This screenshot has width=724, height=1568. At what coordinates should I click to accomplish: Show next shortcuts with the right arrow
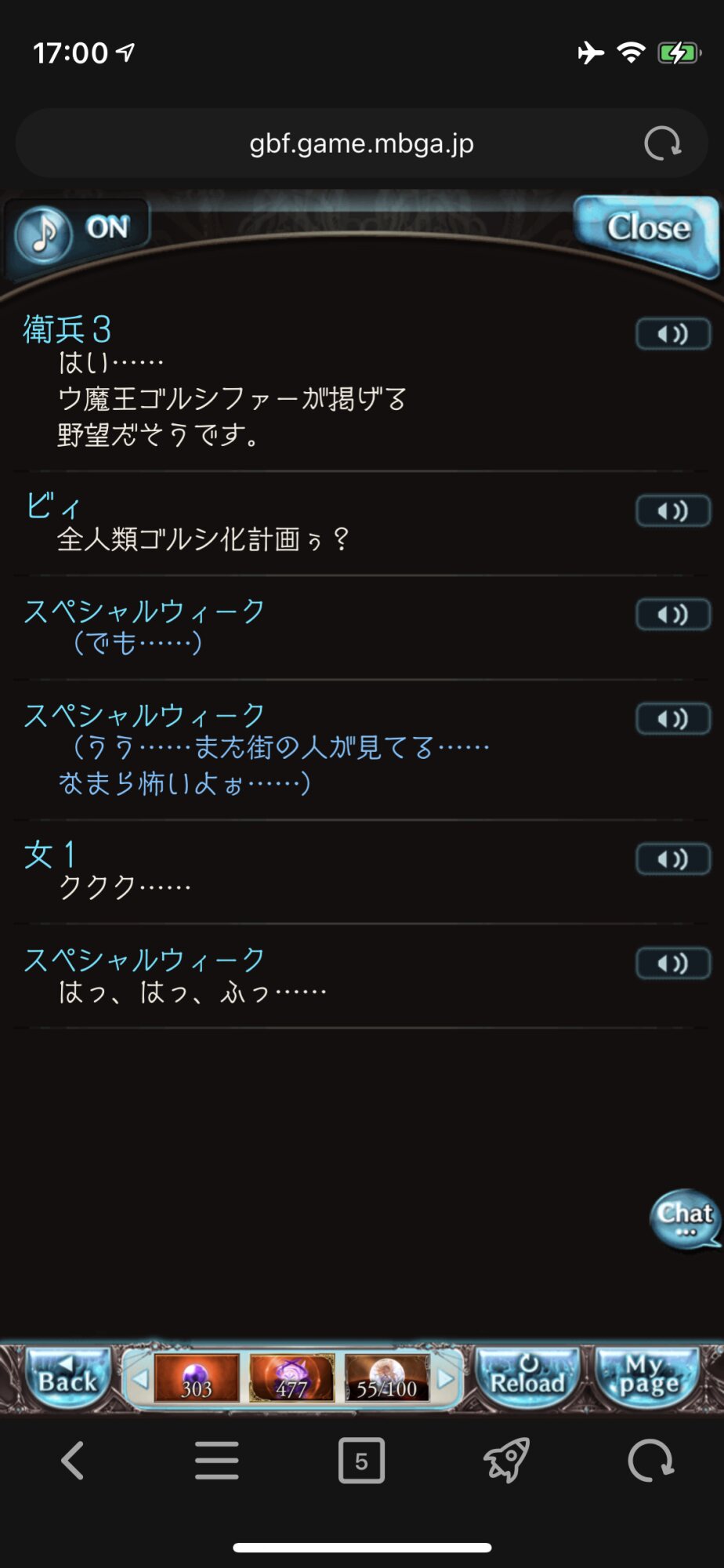point(445,1378)
